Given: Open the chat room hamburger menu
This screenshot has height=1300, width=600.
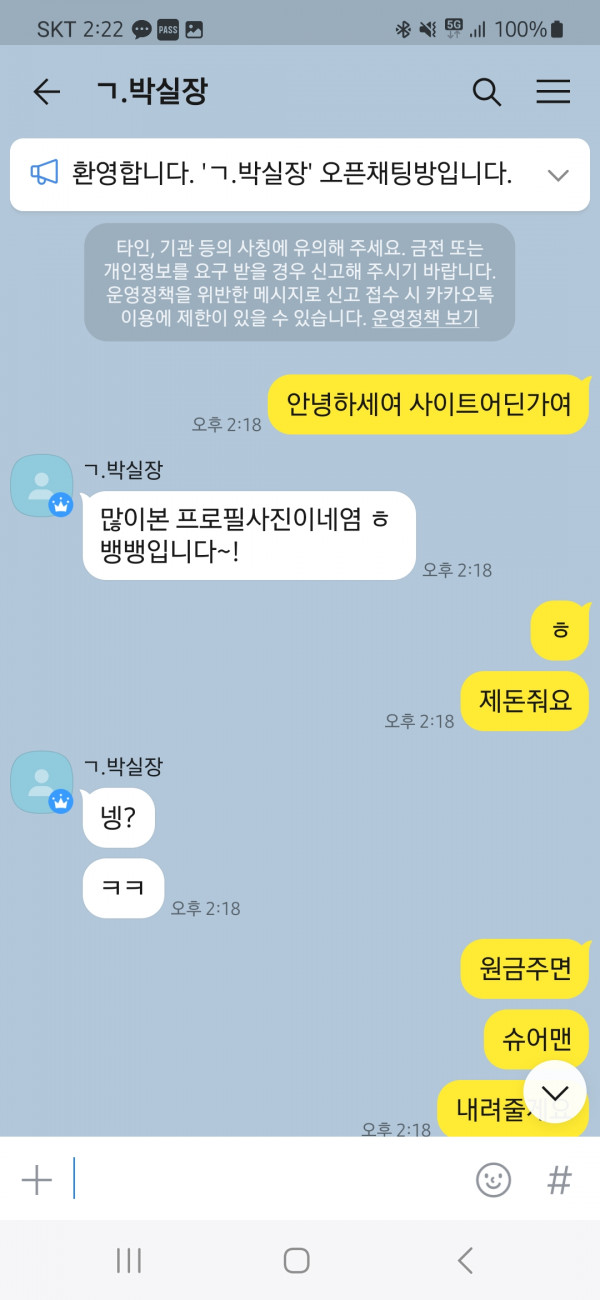Looking at the screenshot, I should tap(553, 92).
